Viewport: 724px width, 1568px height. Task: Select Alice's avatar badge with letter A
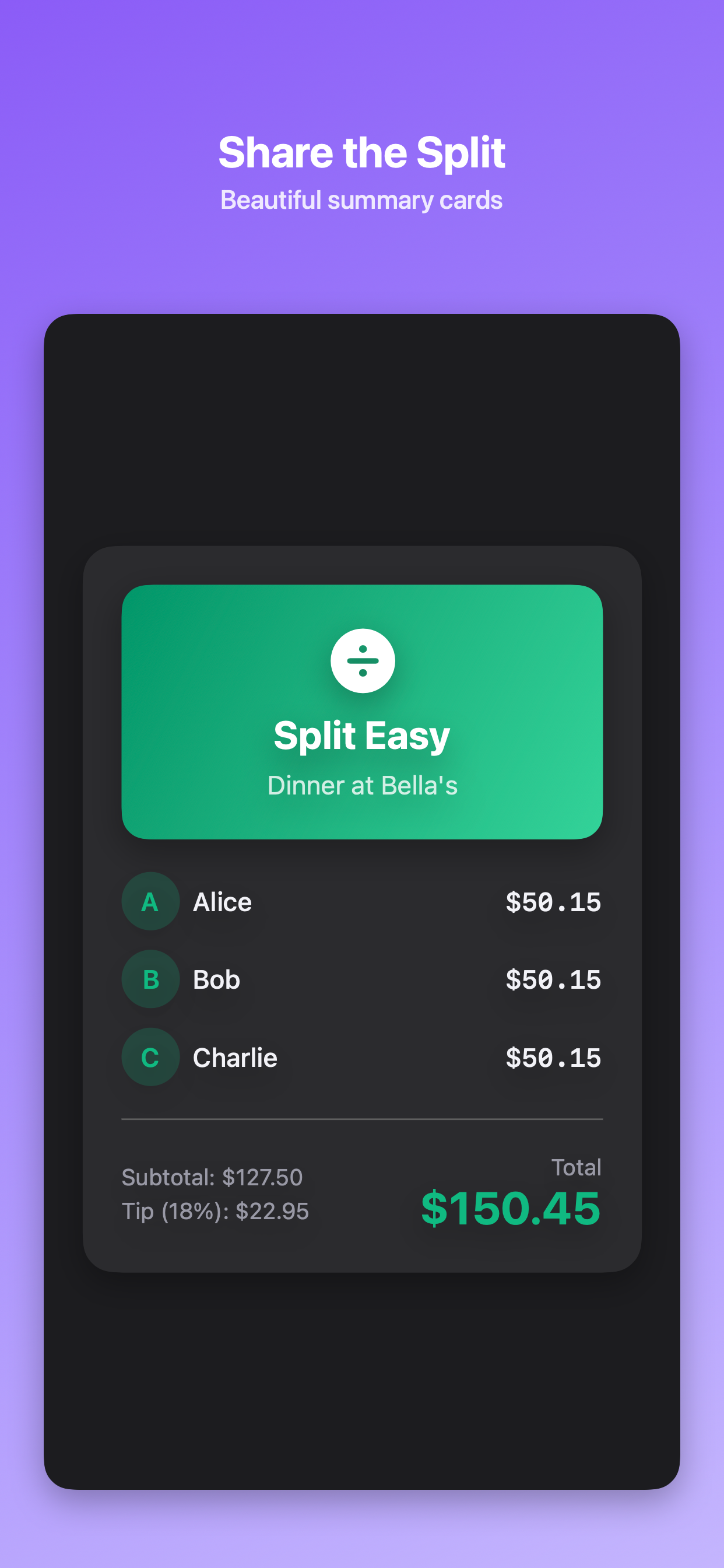point(150,901)
